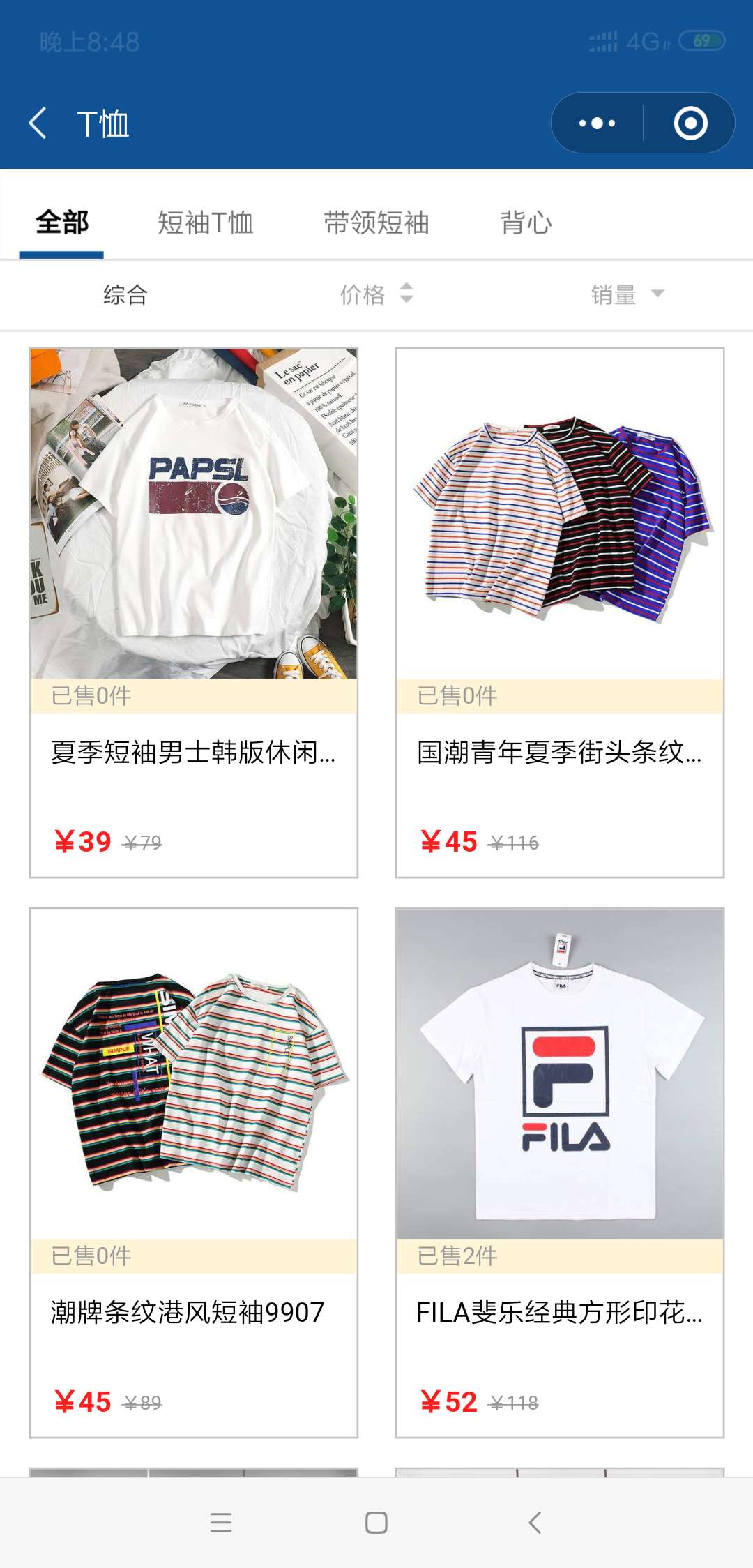Sort the list by 销量
Screen dimensions: 753x1568
pos(627,294)
